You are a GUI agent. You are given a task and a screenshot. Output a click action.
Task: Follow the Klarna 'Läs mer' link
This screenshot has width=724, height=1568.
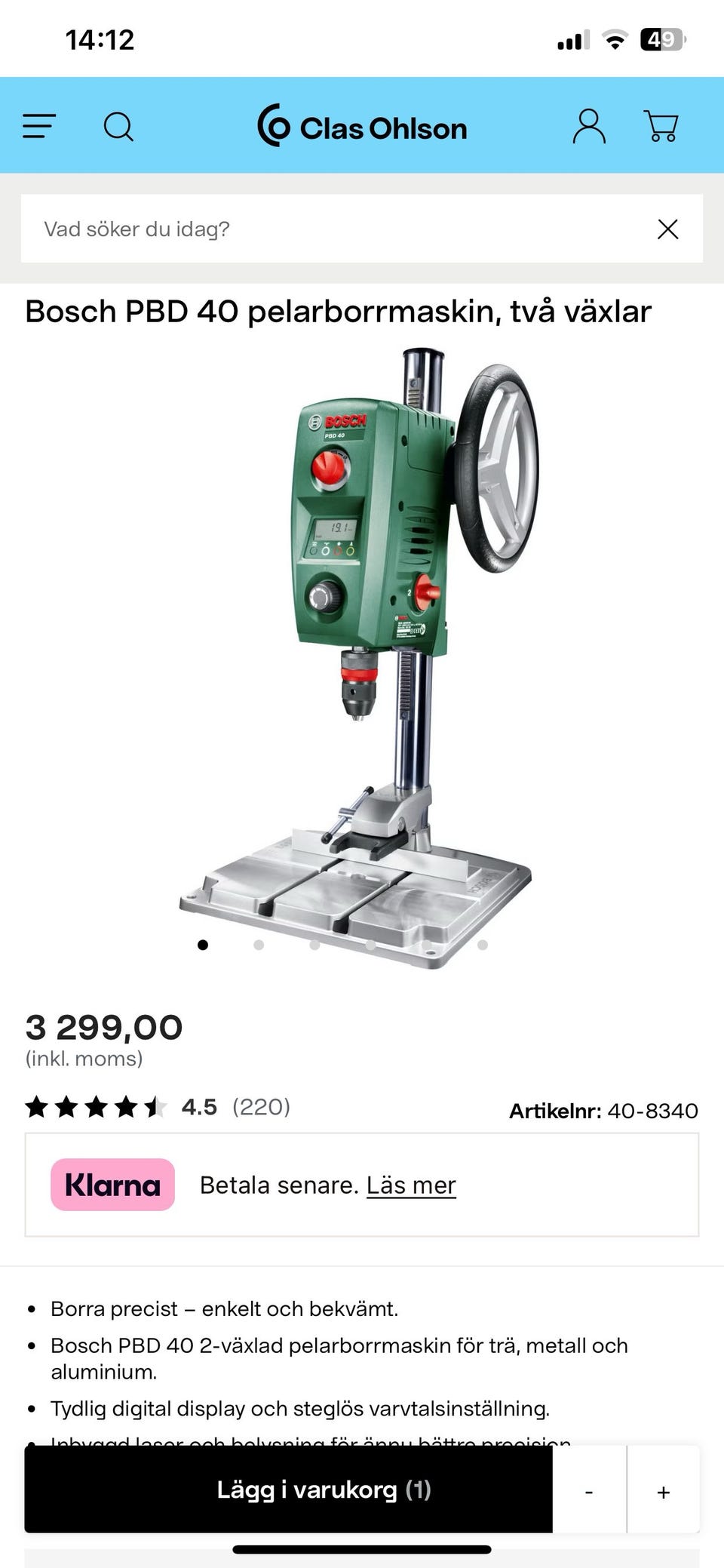[x=411, y=1185]
